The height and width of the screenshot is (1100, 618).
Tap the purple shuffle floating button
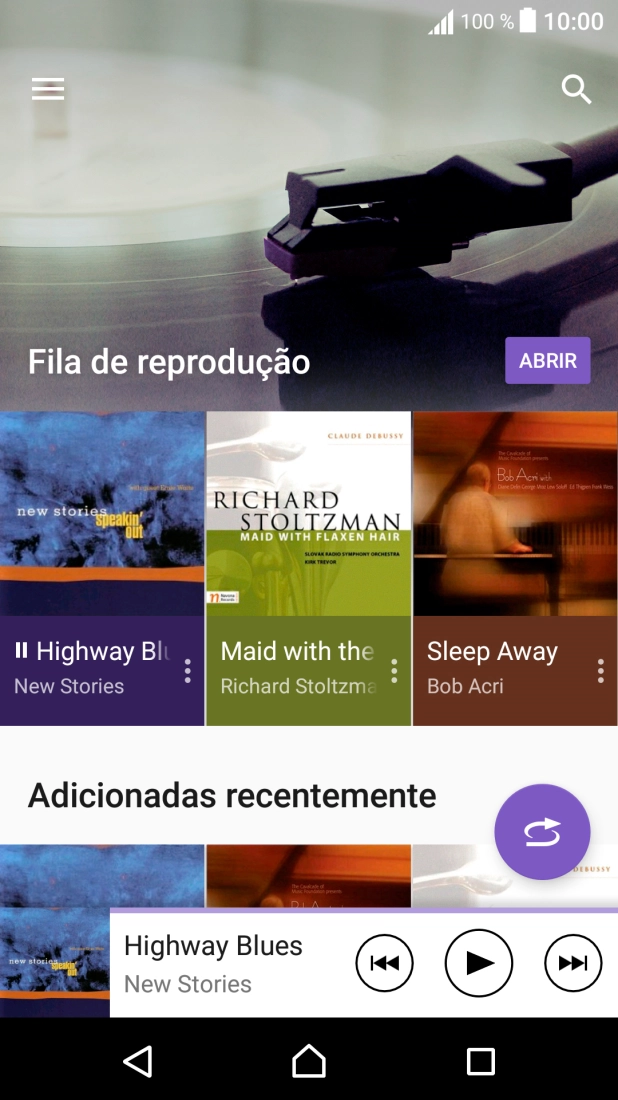coord(542,832)
